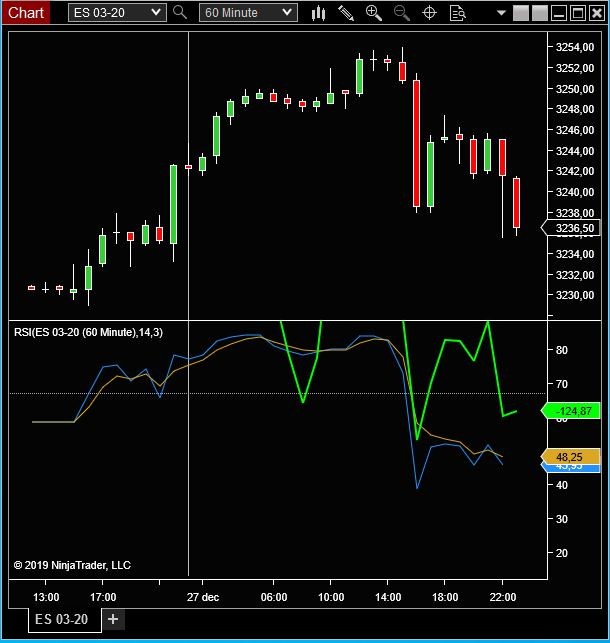
Task: Minimize the chart window
Action: (x=520, y=12)
